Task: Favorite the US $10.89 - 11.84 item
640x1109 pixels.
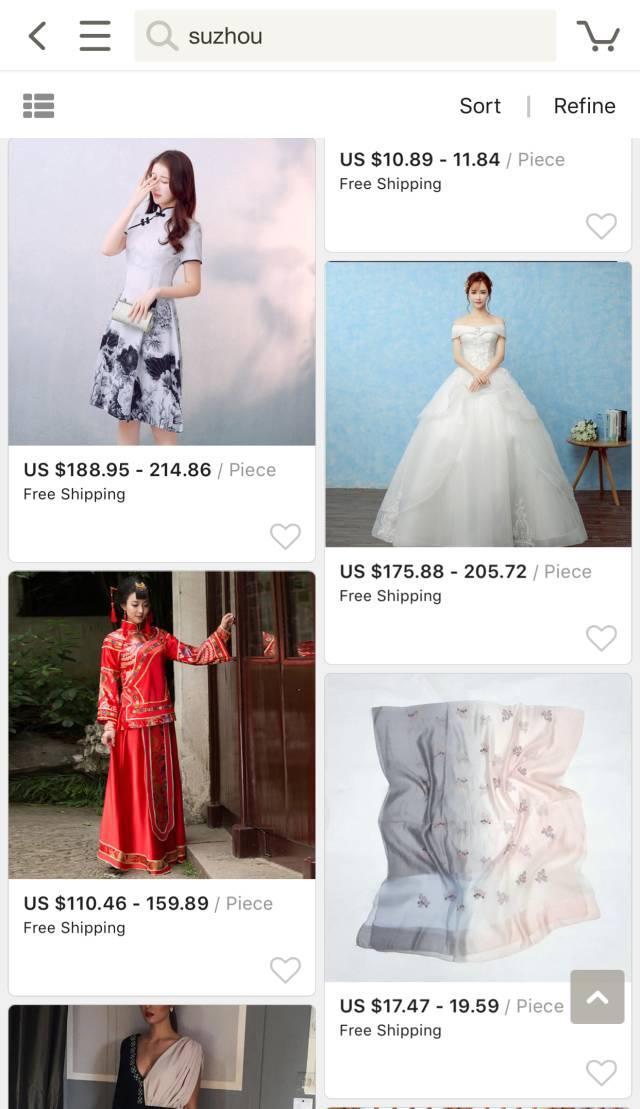Action: click(x=601, y=227)
